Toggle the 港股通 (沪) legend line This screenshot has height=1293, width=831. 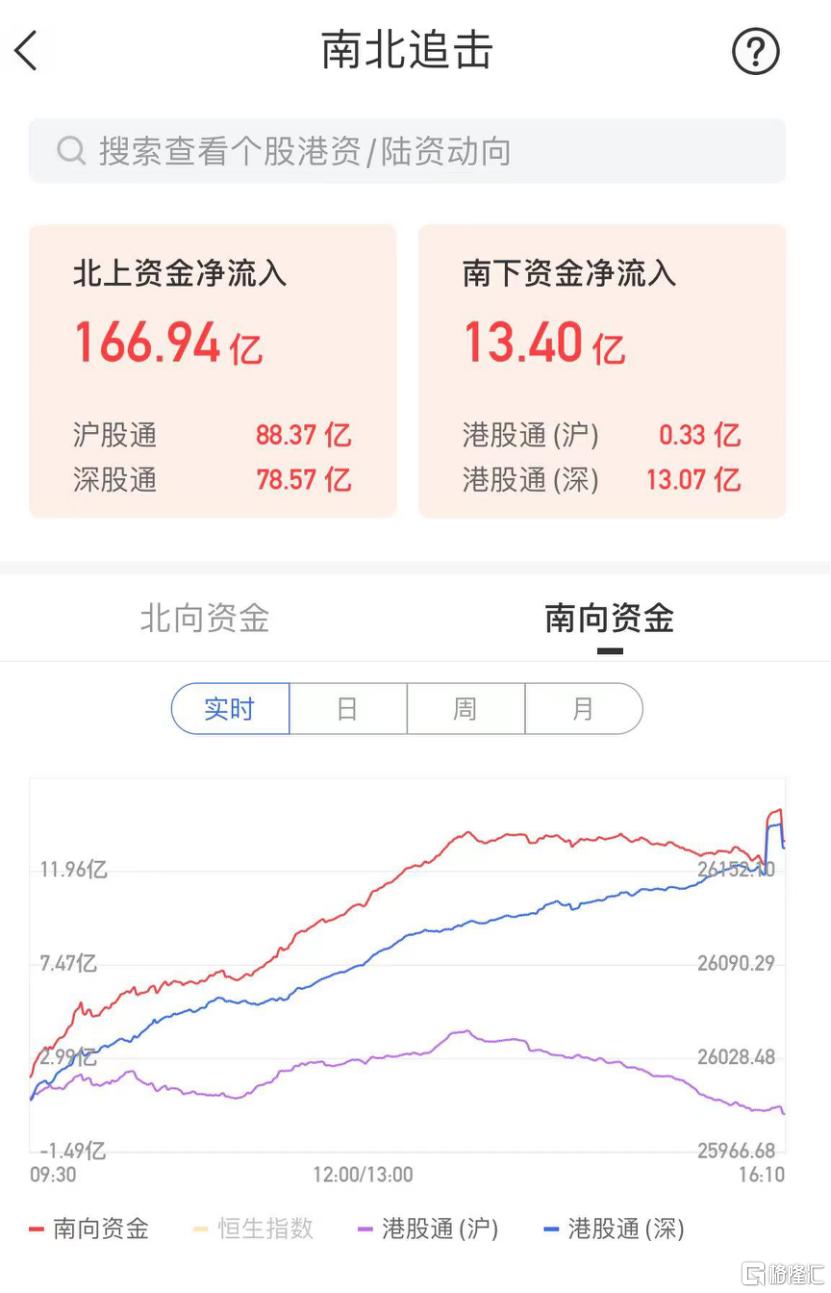click(427, 1229)
